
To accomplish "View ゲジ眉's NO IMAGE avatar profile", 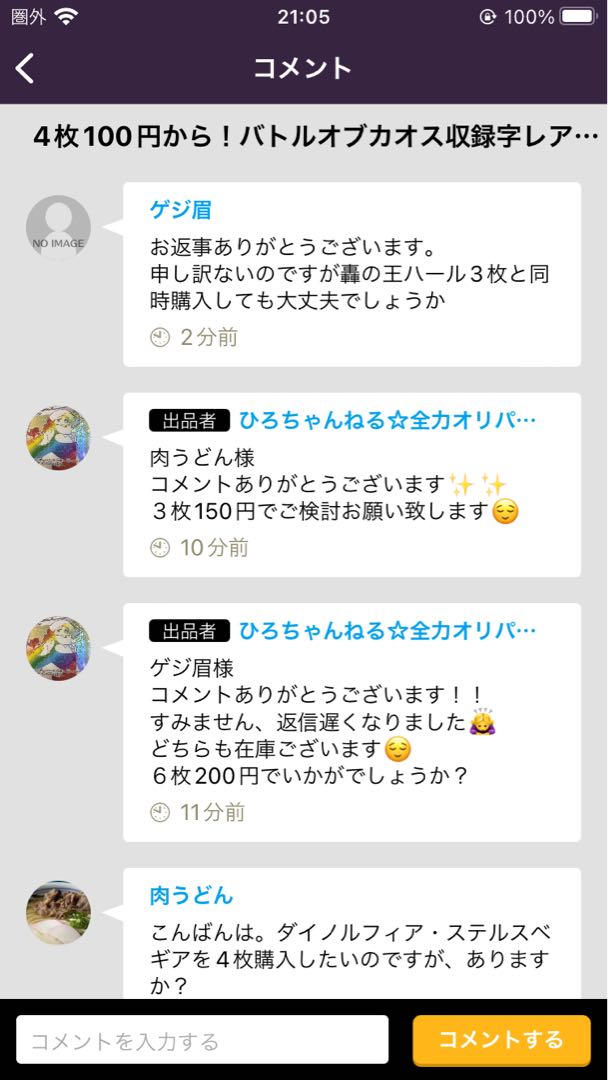I will pos(58,228).
